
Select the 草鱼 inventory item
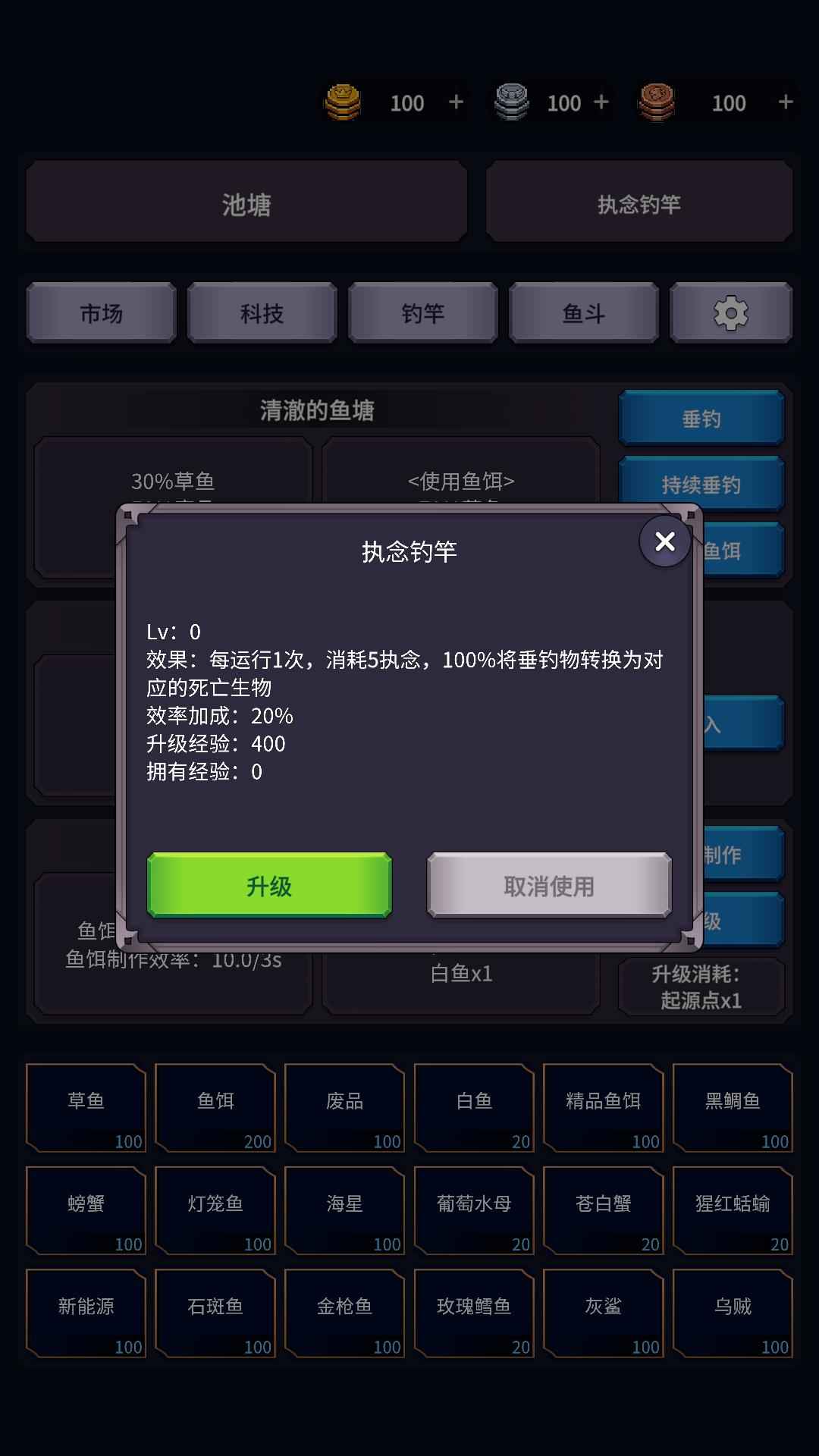click(x=86, y=1108)
